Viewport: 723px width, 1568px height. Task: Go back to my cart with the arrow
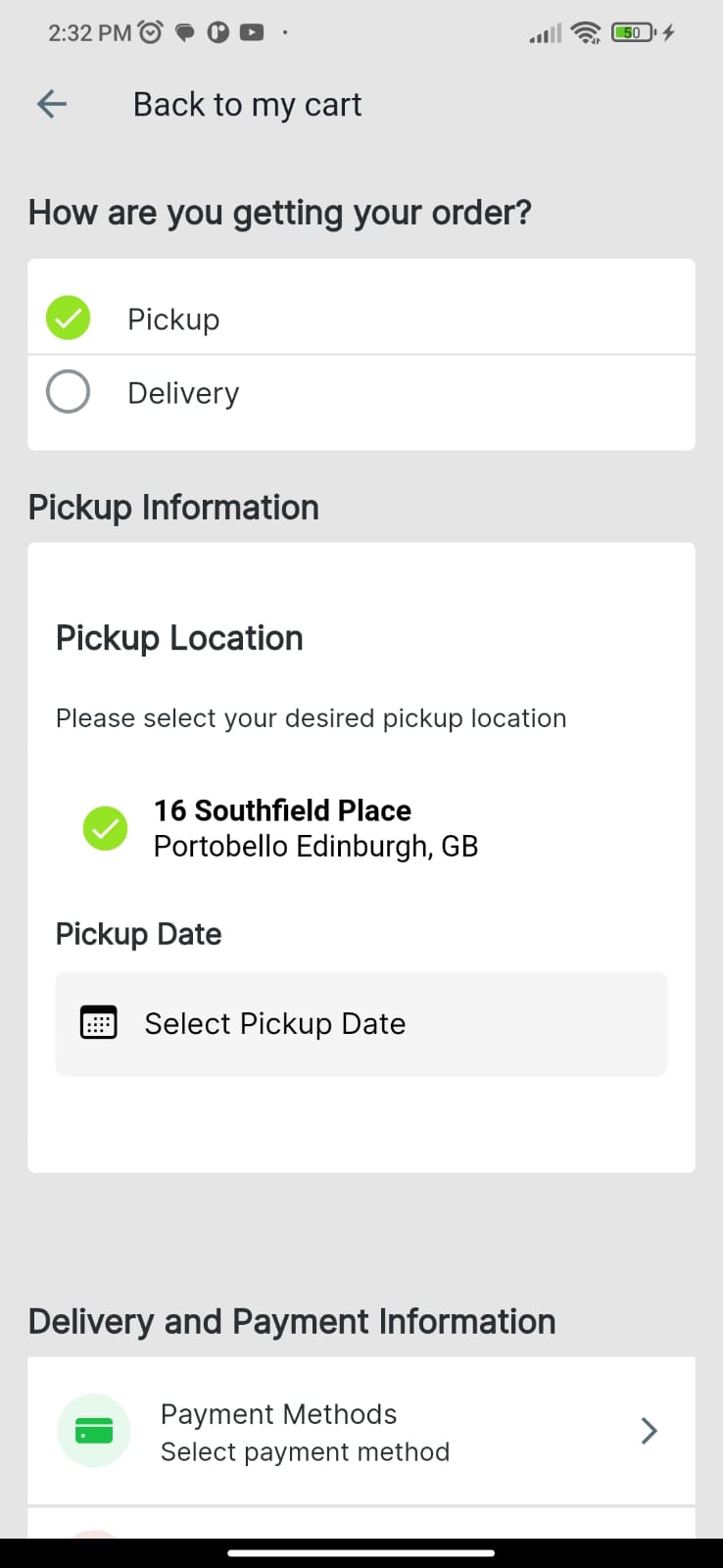tap(52, 104)
